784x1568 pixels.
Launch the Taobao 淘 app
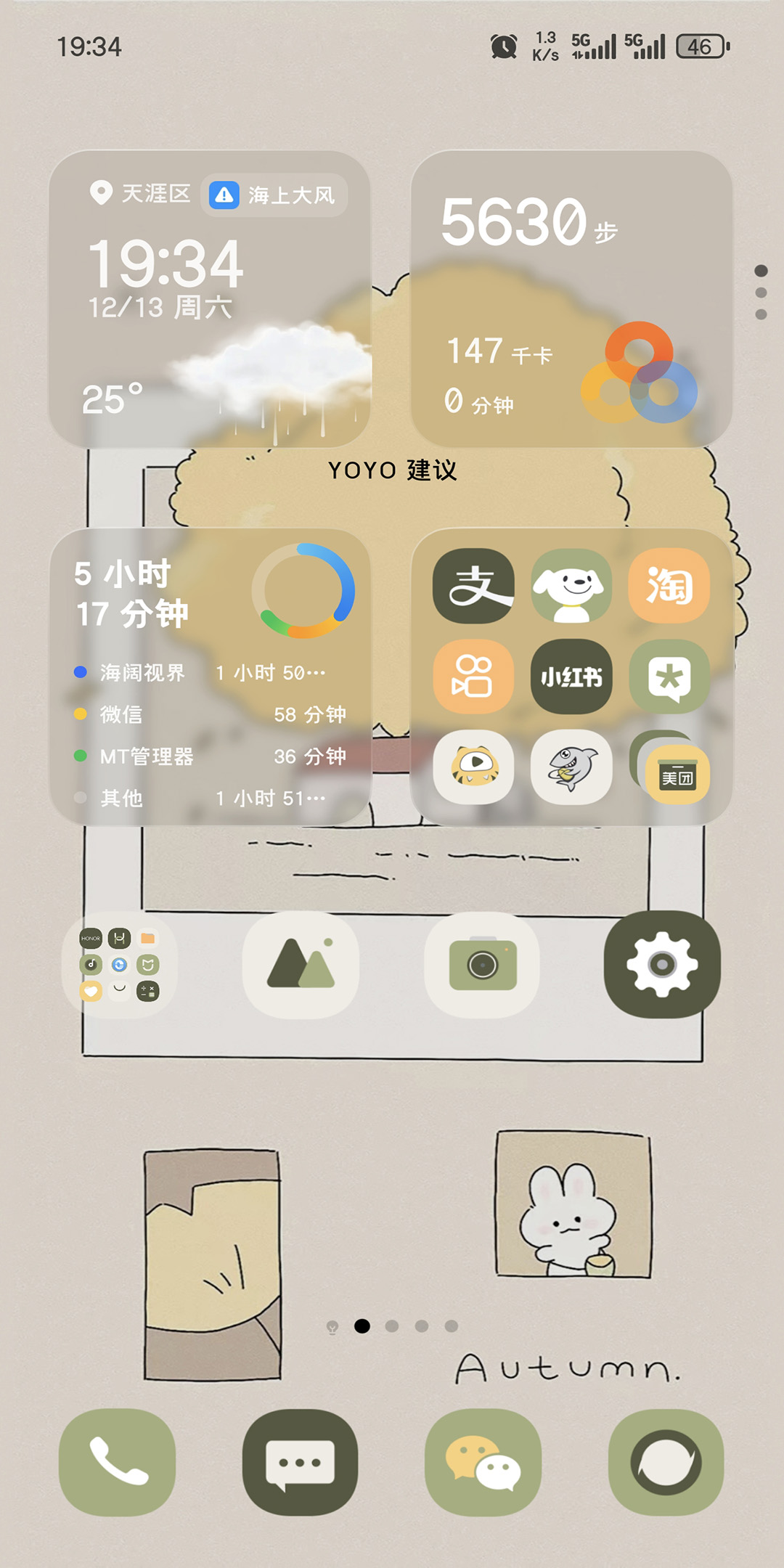tap(669, 586)
